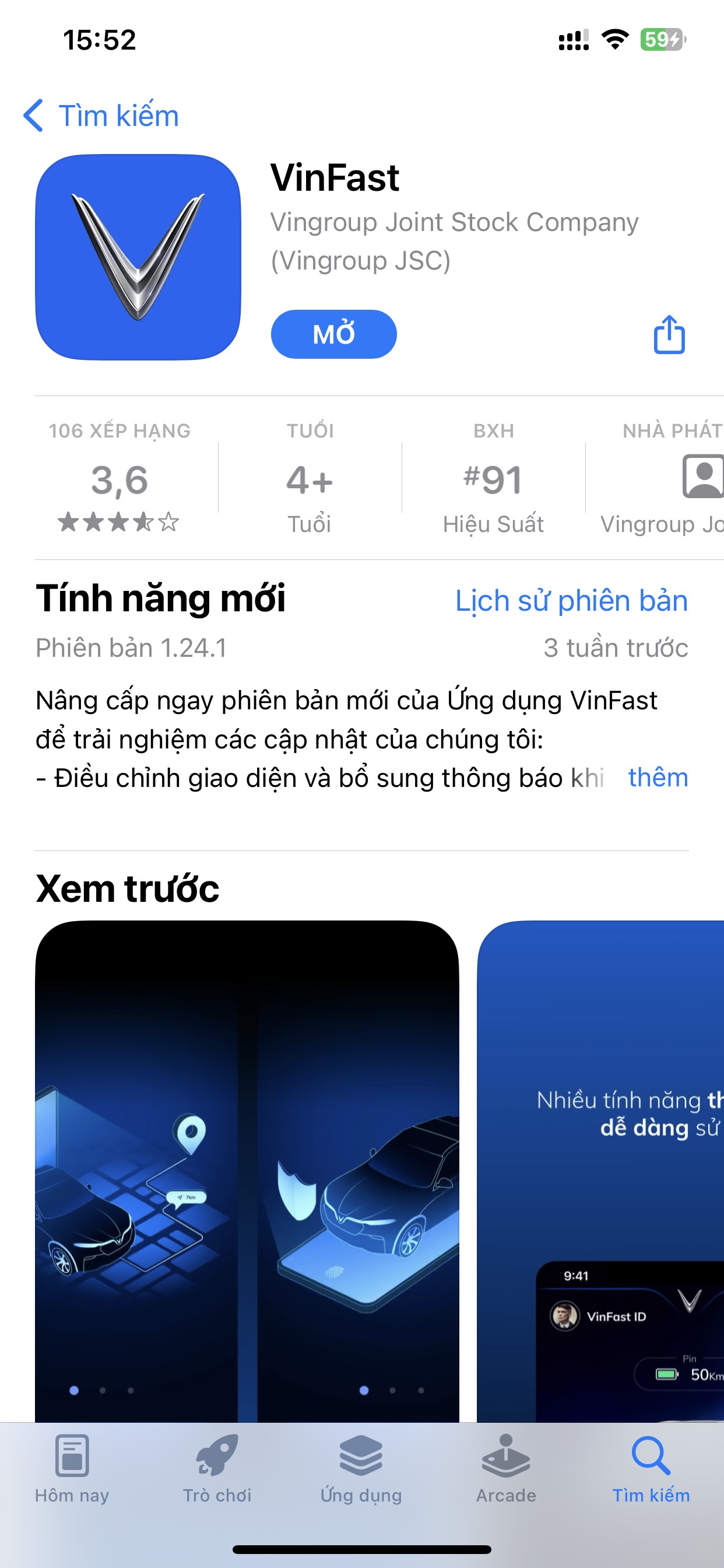Tap the 3,6 star rating section
Viewport: 724px width, 1568px height.
click(120, 481)
